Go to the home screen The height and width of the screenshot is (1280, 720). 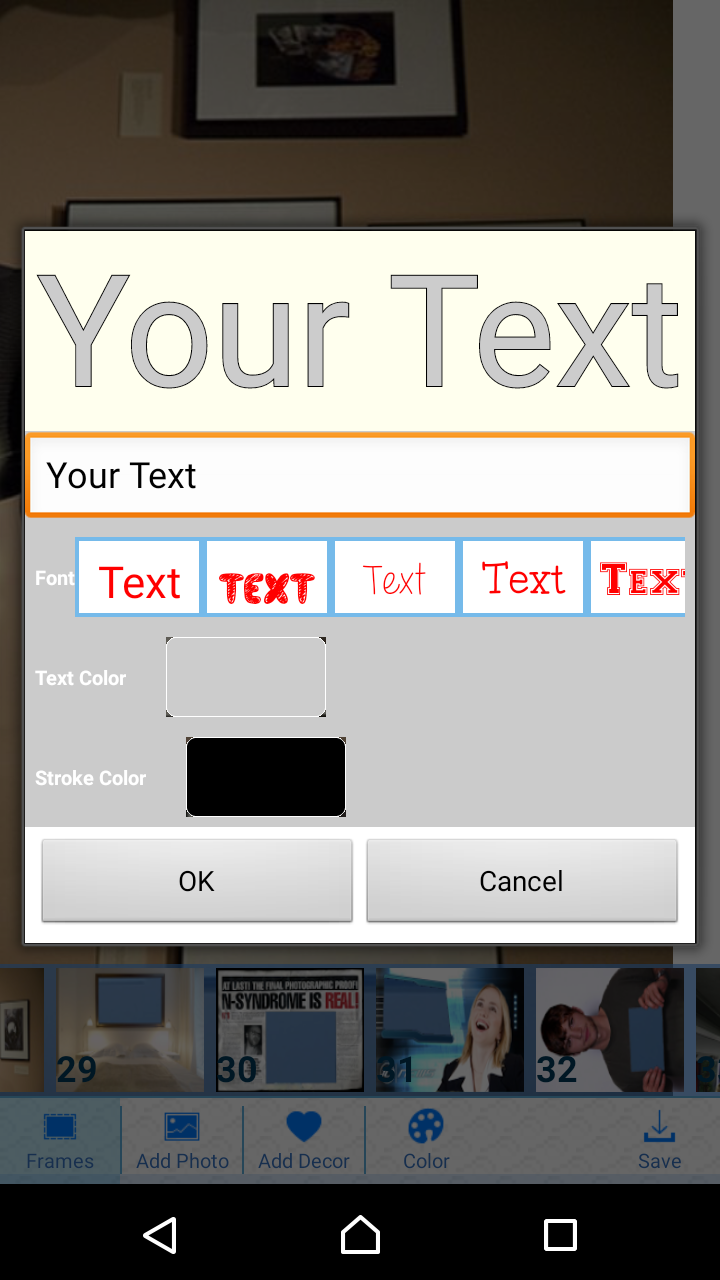(360, 1235)
